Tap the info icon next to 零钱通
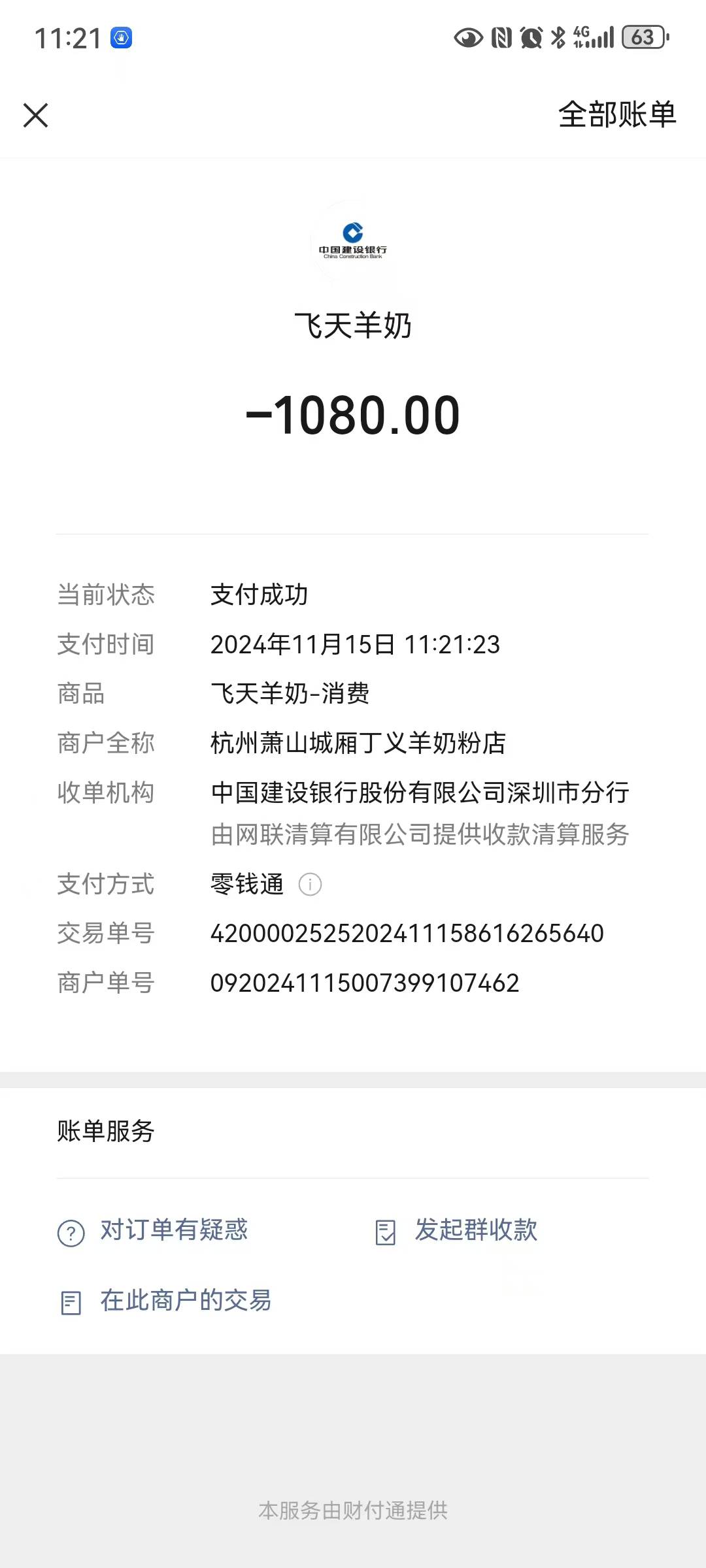Screen dimensions: 706x1568 point(310,885)
